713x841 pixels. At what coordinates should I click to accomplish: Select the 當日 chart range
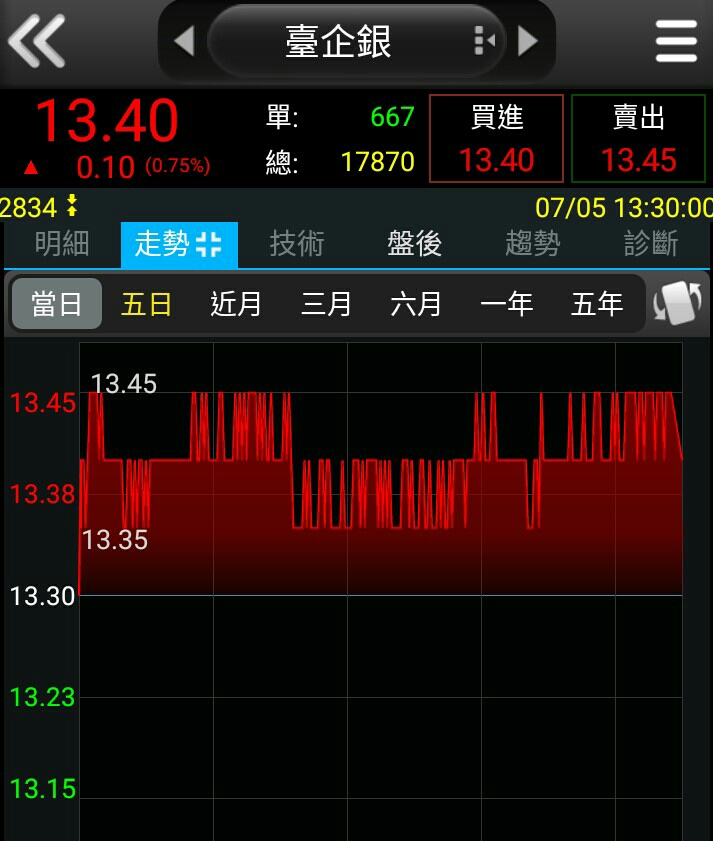[x=57, y=304]
